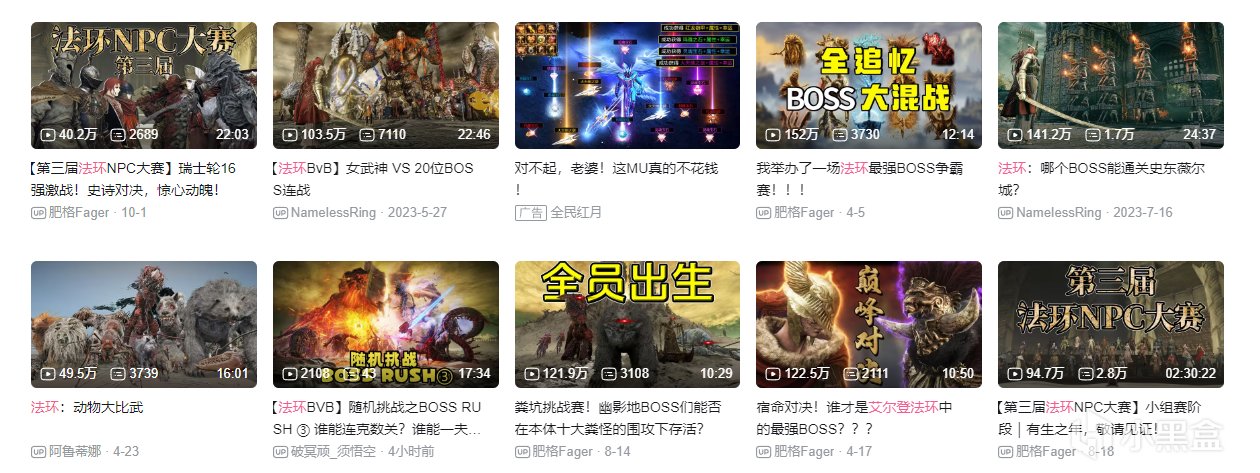Viewport: 1260px width, 473px height.
Task: Play the 动物大比武 video
Action: 143,324
